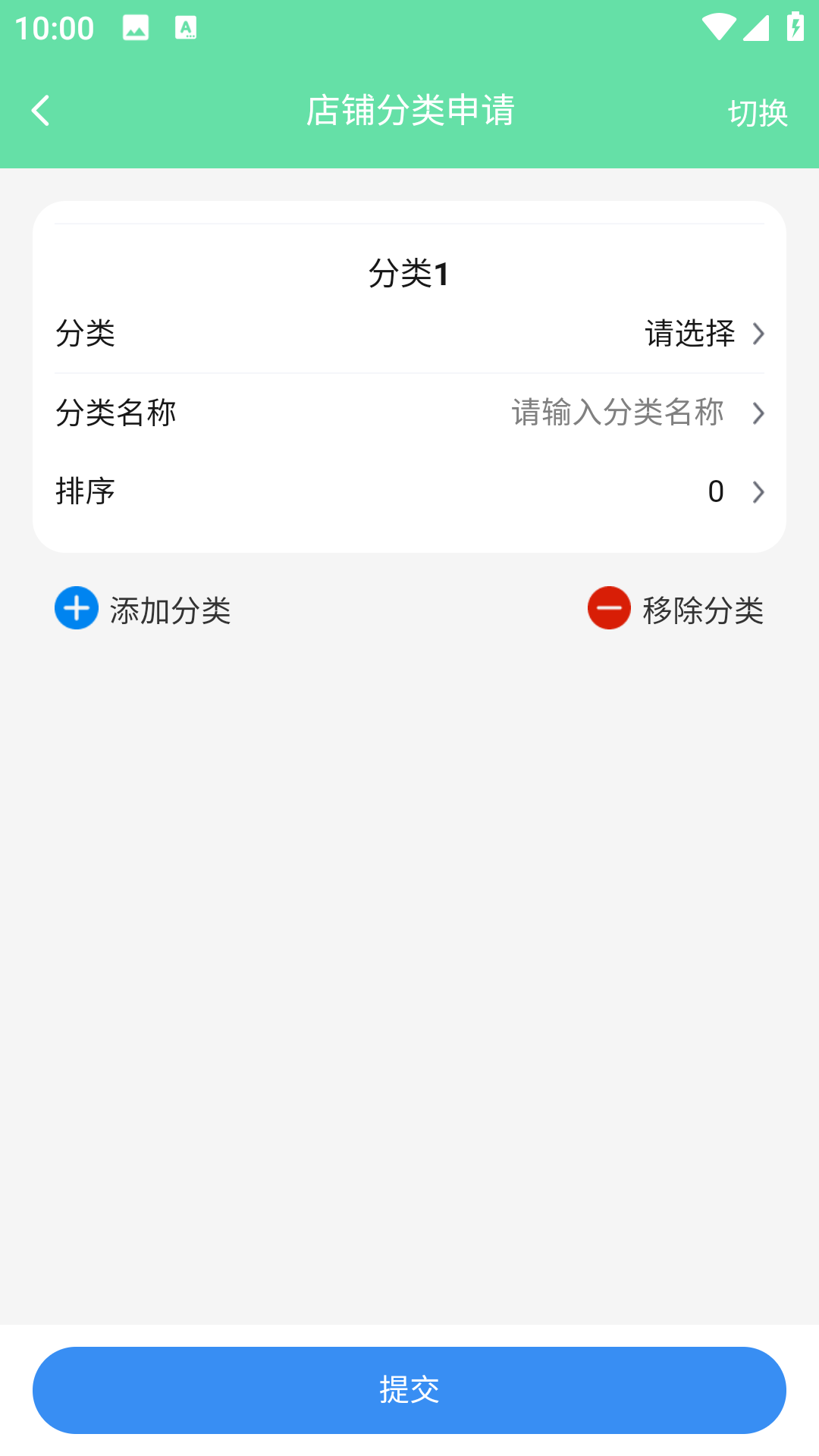Tap 切换 in the top bar
Image resolution: width=819 pixels, height=1456 pixels.
point(758,112)
